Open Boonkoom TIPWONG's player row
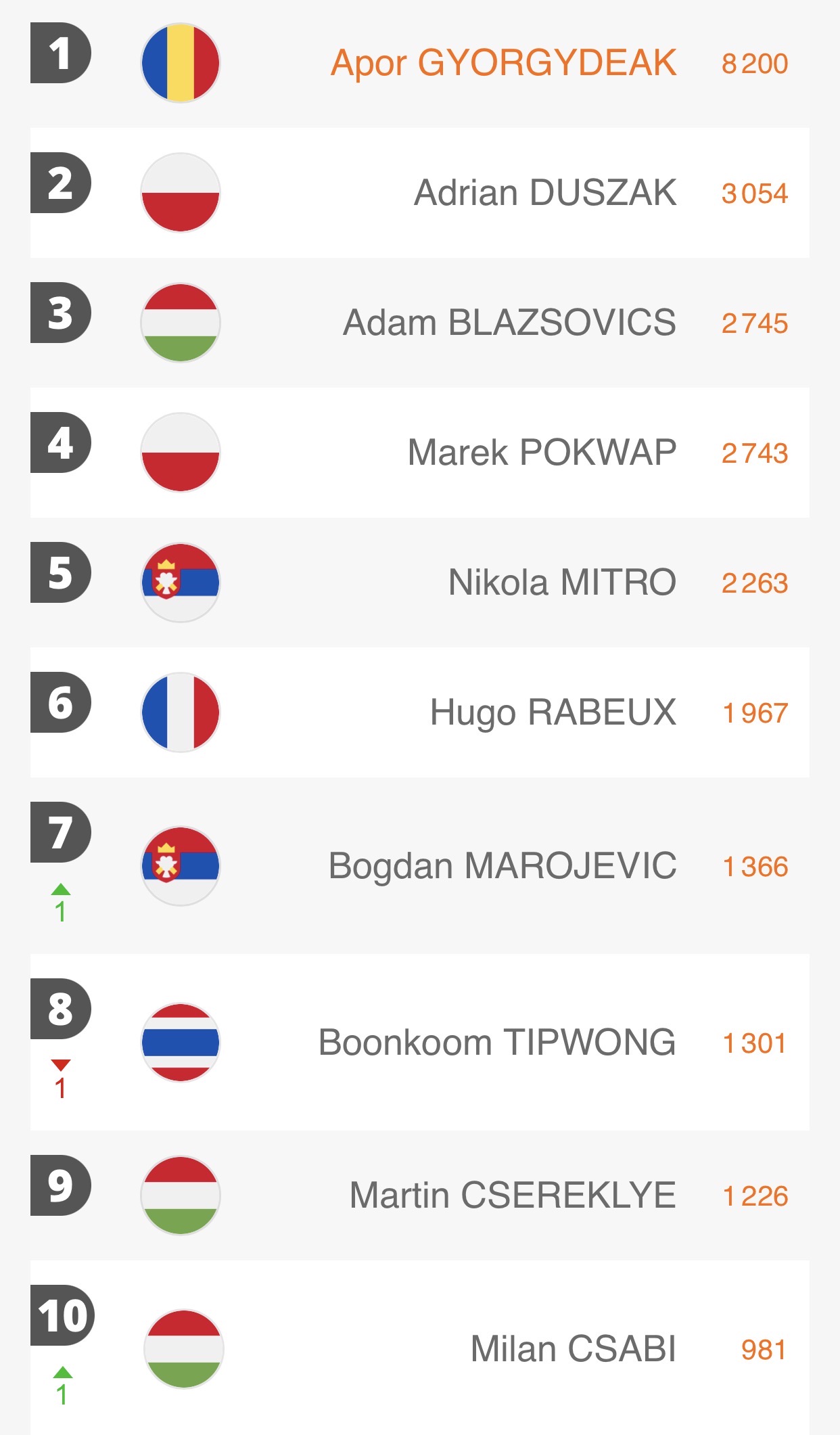840x1435 pixels. pyautogui.click(x=496, y=1043)
